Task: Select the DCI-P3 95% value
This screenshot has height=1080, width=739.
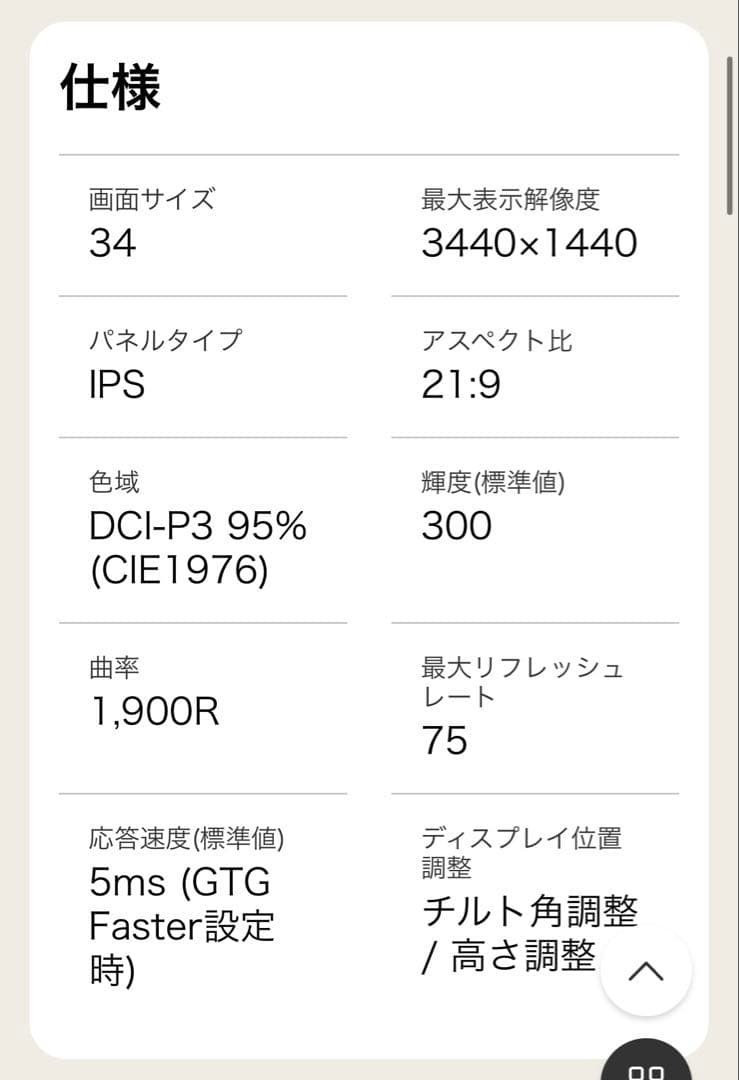Action: coord(198,524)
